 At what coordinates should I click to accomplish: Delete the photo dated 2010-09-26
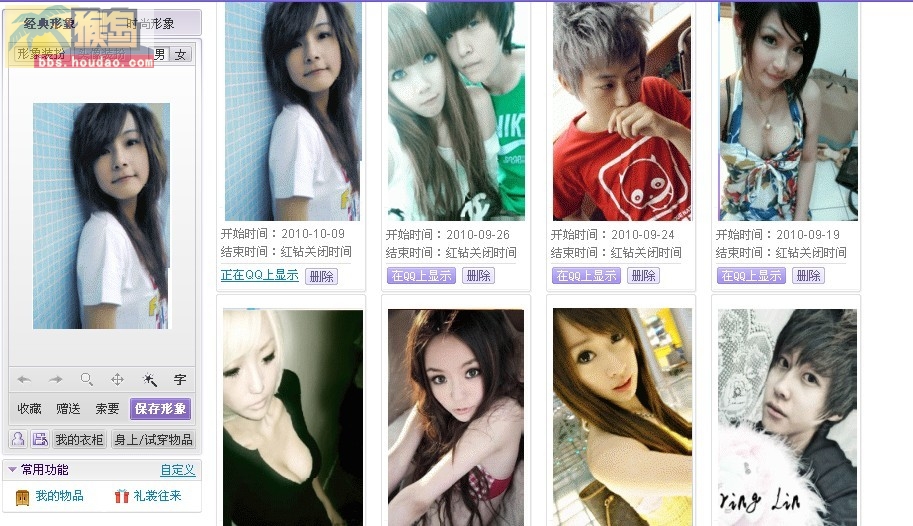pyautogui.click(x=478, y=276)
